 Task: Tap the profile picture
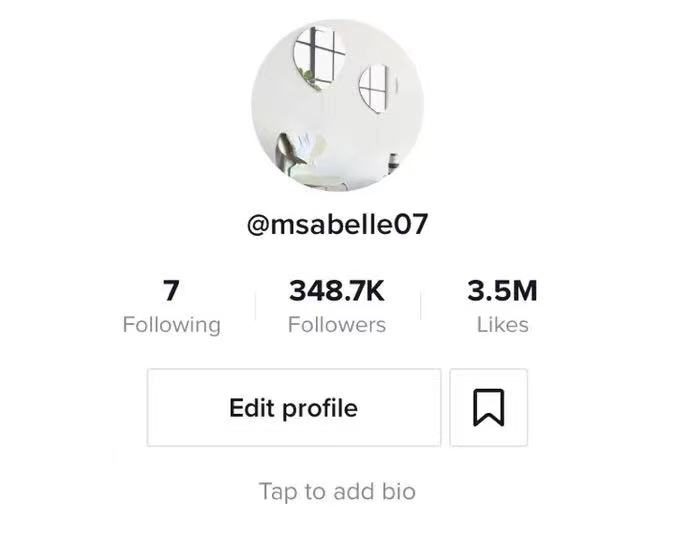pyautogui.click(x=337, y=105)
